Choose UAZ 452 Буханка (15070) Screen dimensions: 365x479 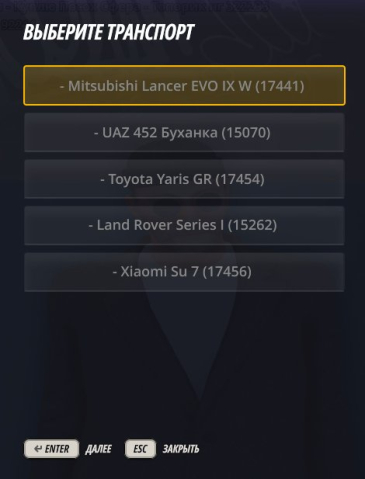tap(184, 132)
